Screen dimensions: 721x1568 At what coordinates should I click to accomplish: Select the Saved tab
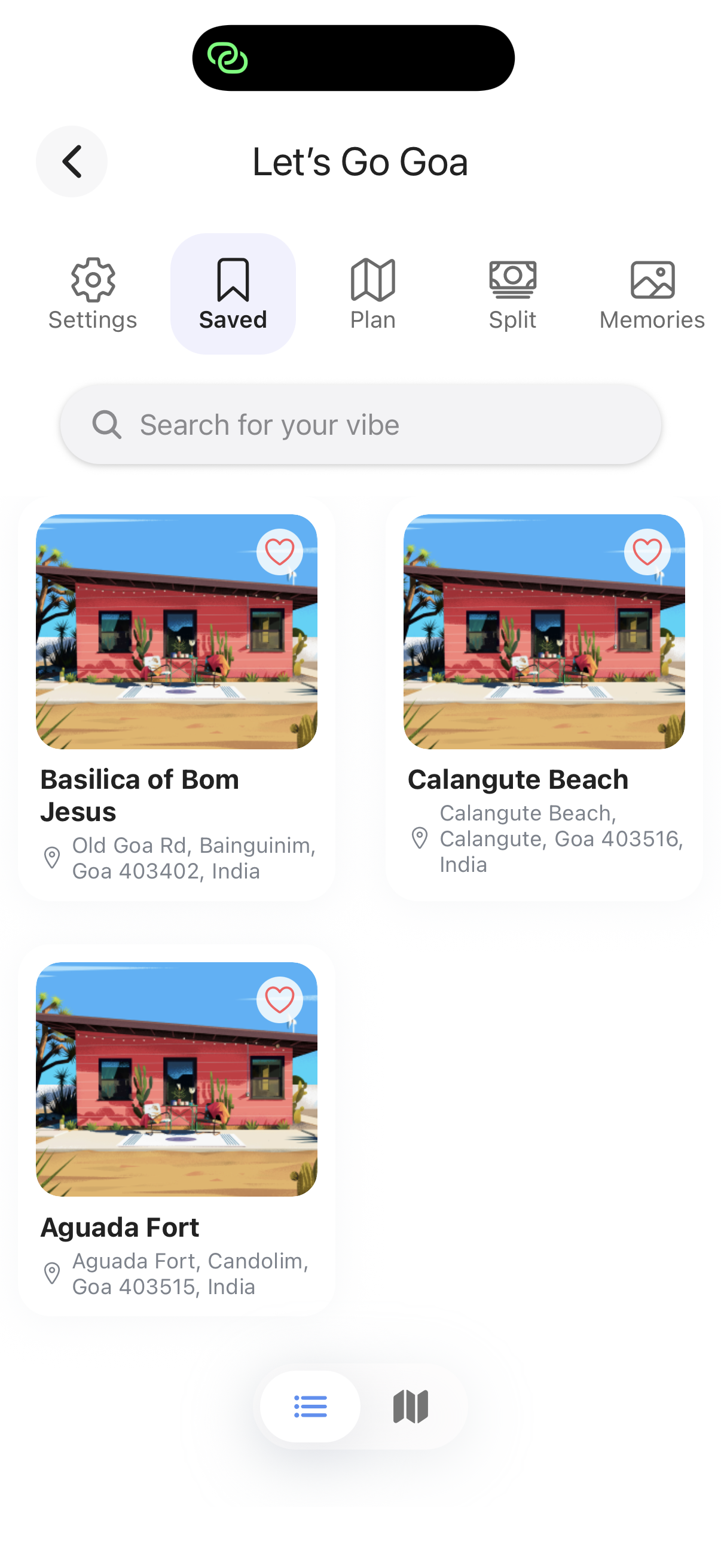[x=233, y=294]
